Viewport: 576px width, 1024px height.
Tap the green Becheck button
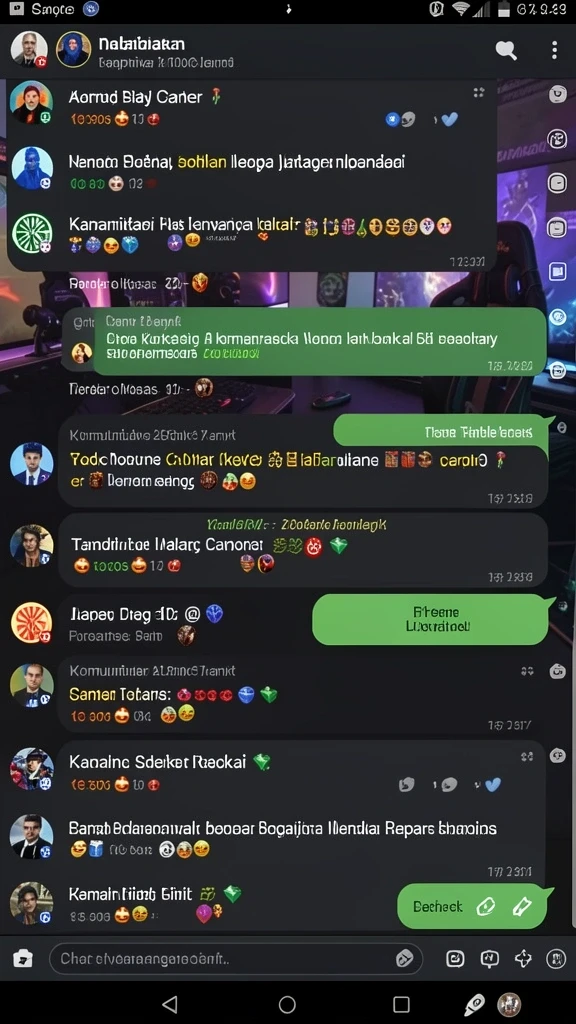click(472, 906)
